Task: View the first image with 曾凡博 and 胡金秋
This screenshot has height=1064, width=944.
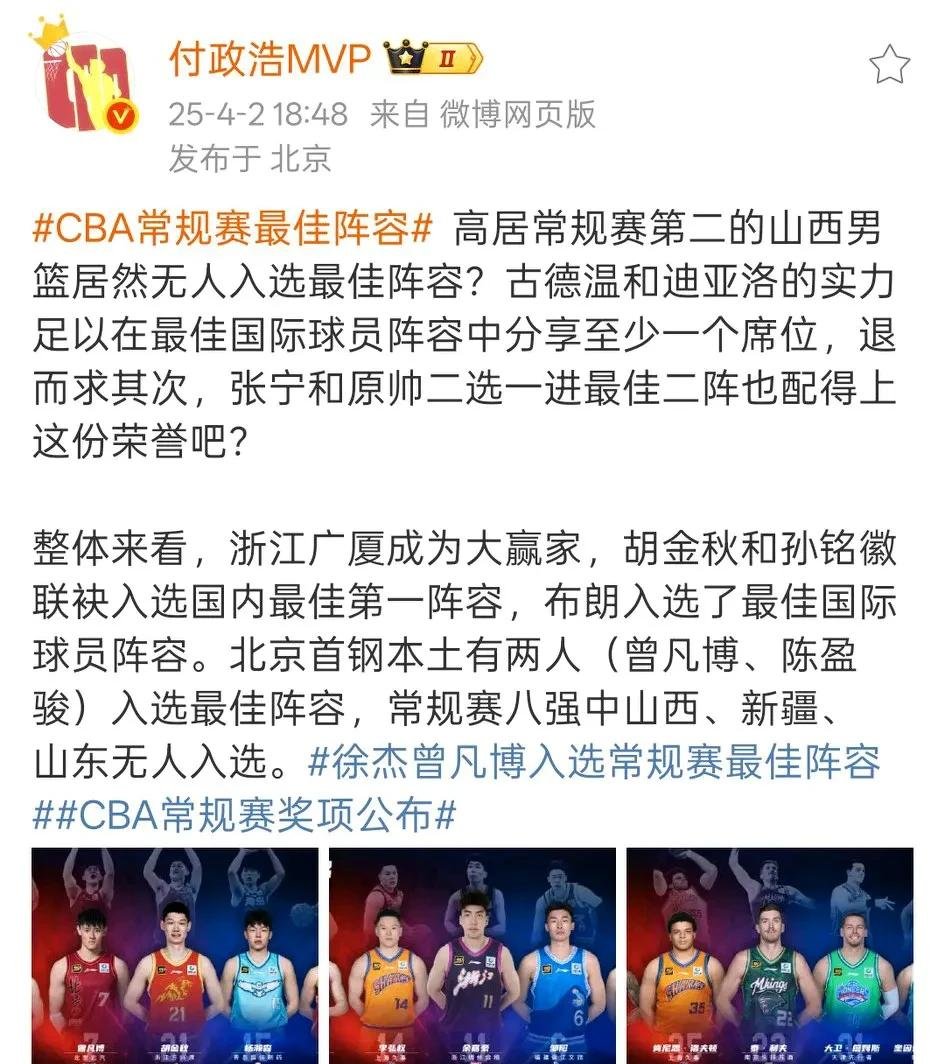Action: point(175,955)
